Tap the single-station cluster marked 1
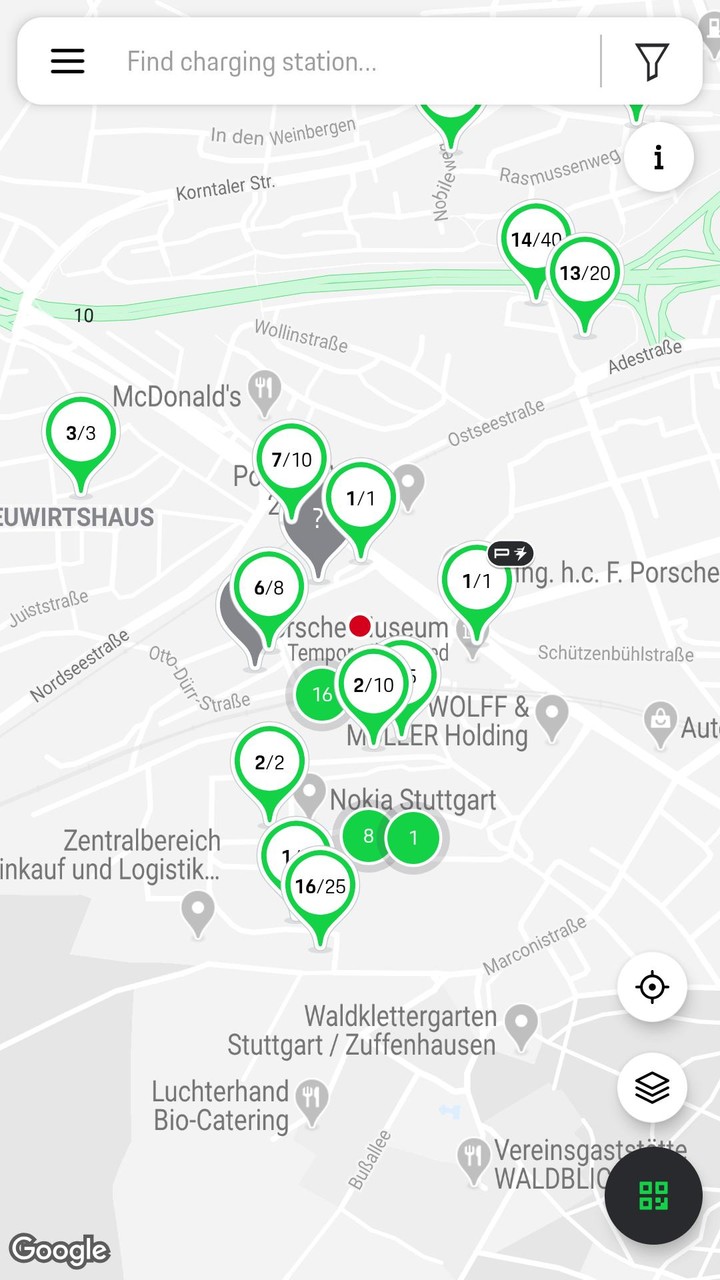 414,838
